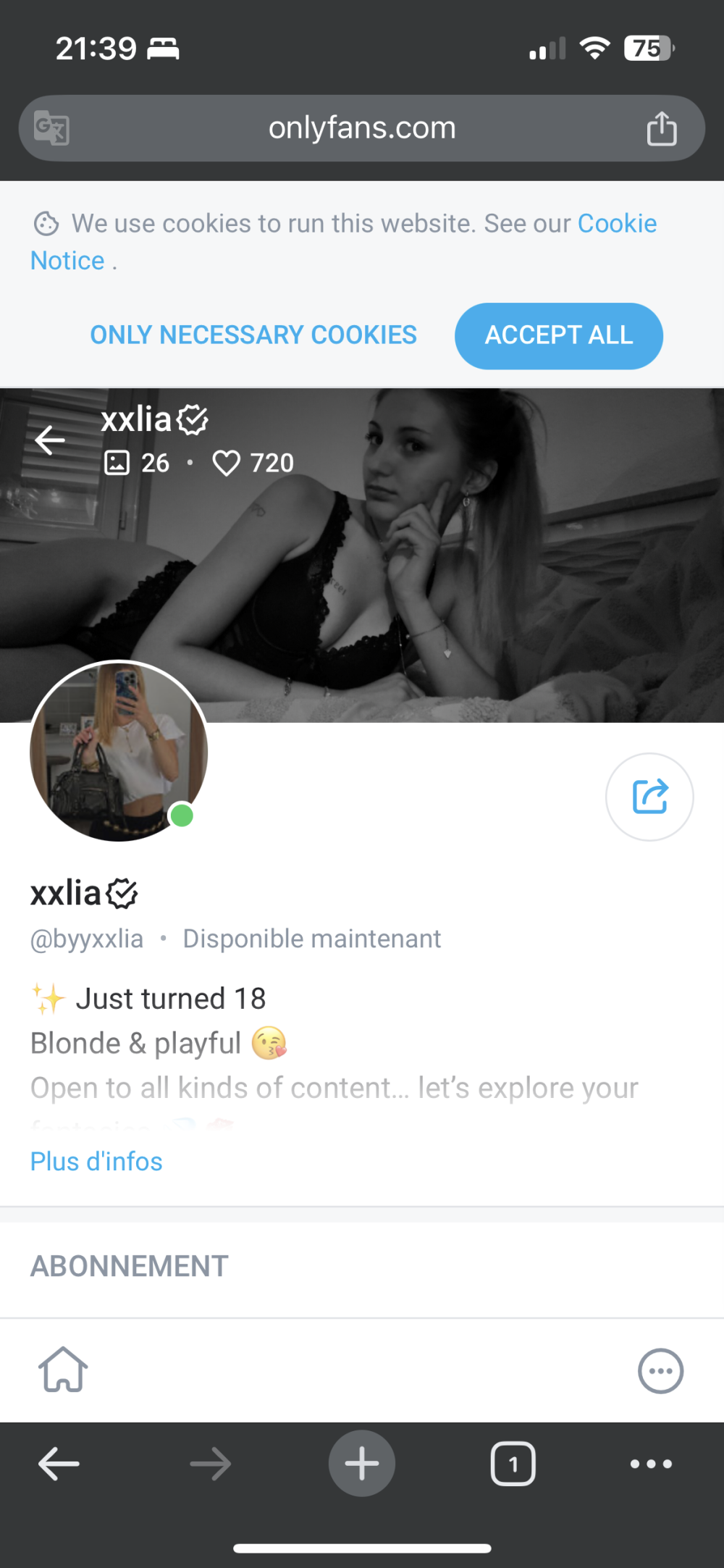Open the Cookie Notice link
Screen dimensions: 724x1568
point(617,224)
